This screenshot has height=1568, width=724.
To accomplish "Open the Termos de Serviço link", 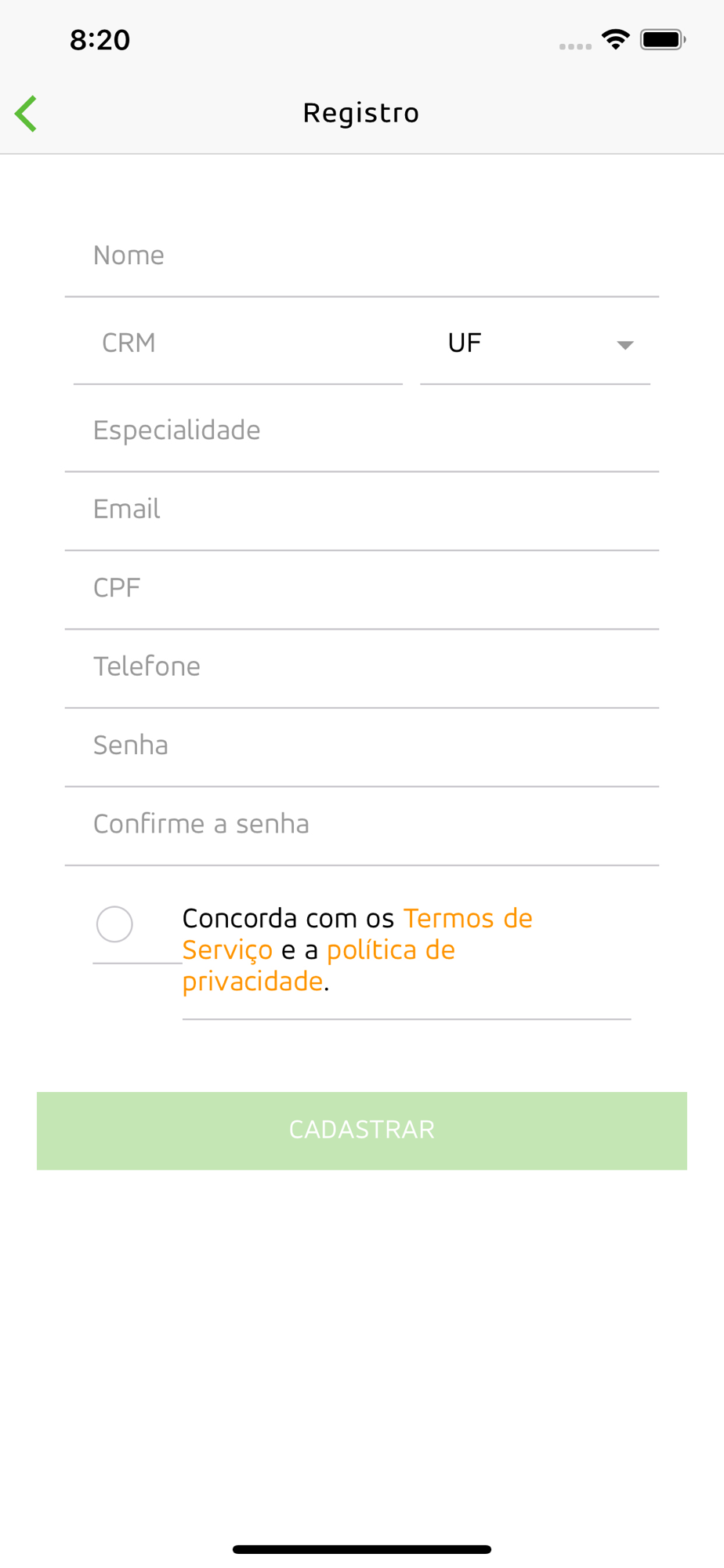I will tap(357, 935).
